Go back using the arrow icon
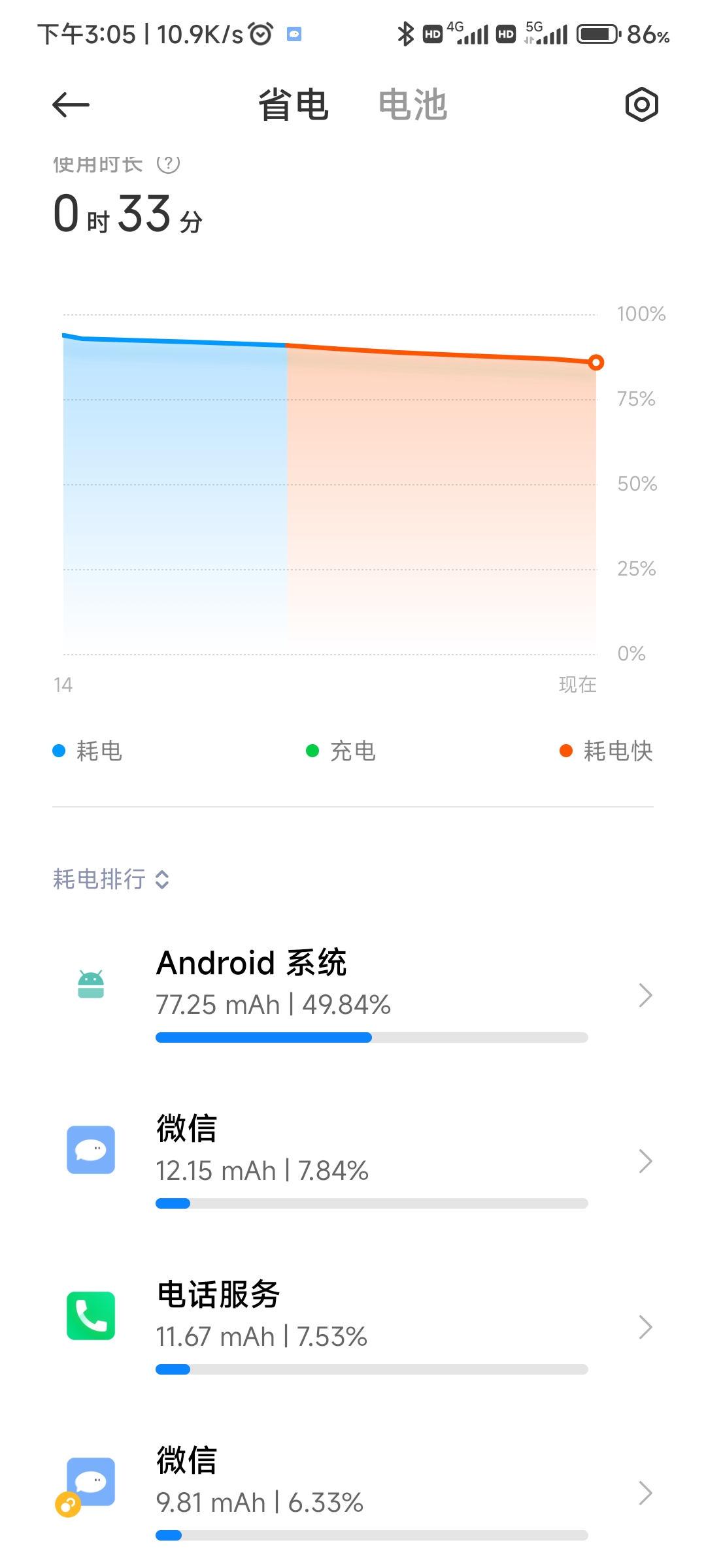The width and height of the screenshot is (706, 1568). coord(71,105)
